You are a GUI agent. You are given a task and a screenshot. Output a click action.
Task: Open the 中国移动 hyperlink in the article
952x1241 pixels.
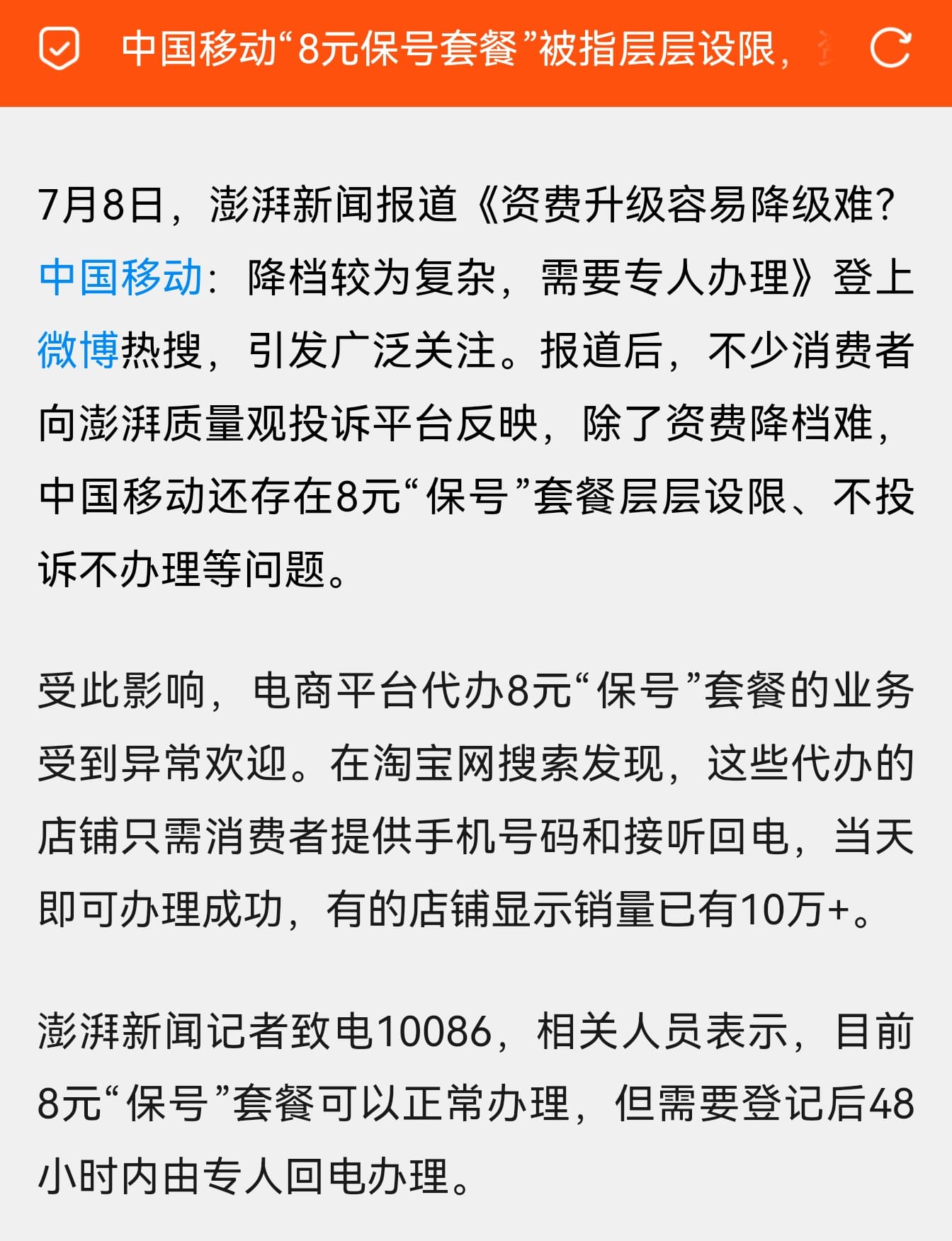point(120,277)
